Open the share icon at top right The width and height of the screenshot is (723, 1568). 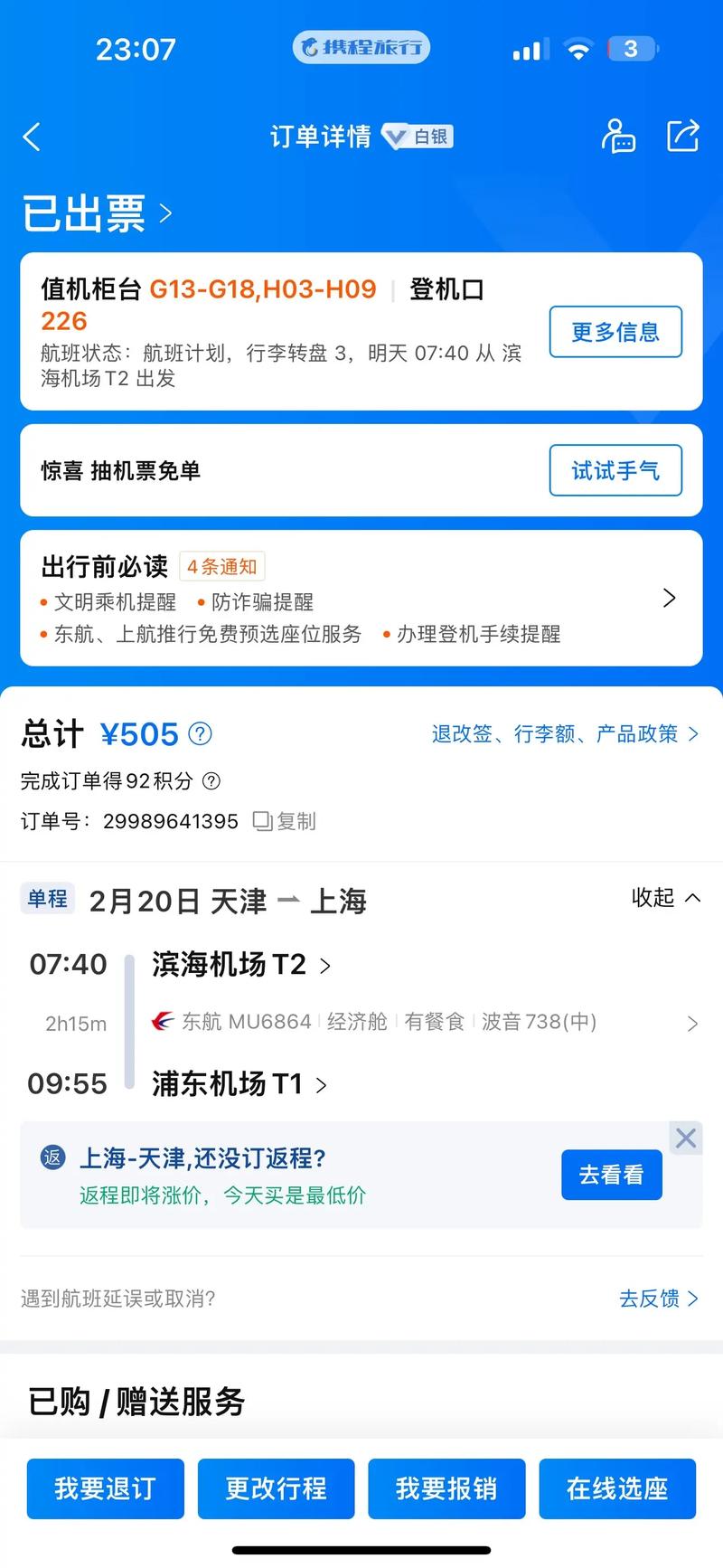tap(683, 136)
